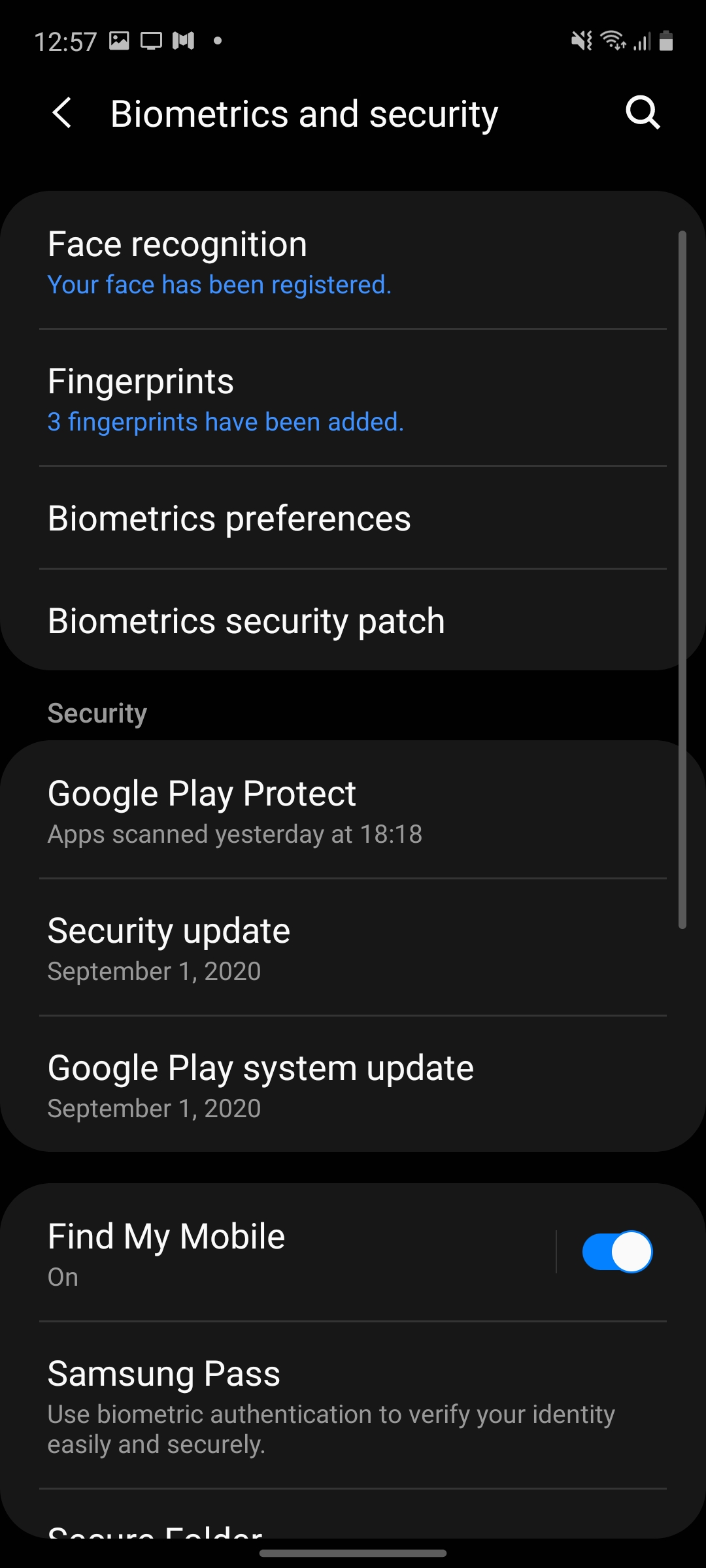Check the Security update row
The width and height of the screenshot is (706, 1568).
(353, 949)
